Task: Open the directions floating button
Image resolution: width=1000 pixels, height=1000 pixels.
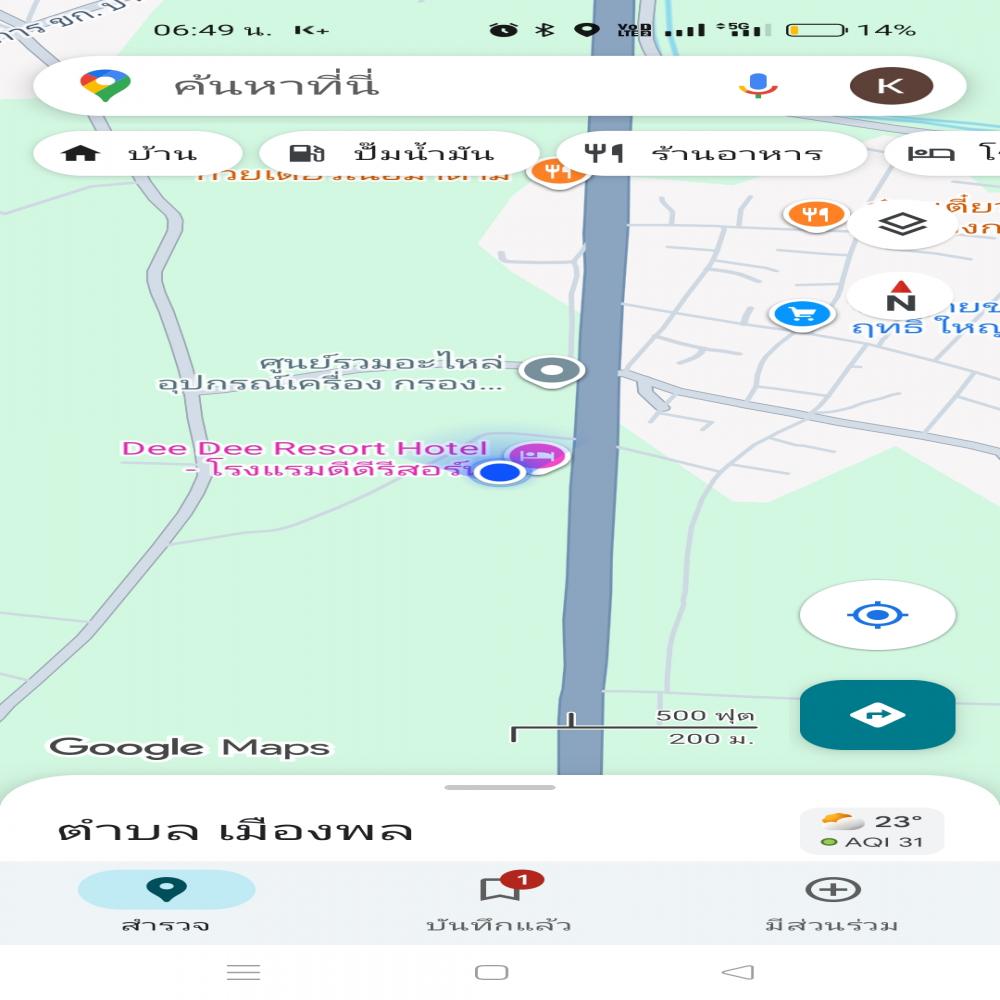Action: pos(877,715)
